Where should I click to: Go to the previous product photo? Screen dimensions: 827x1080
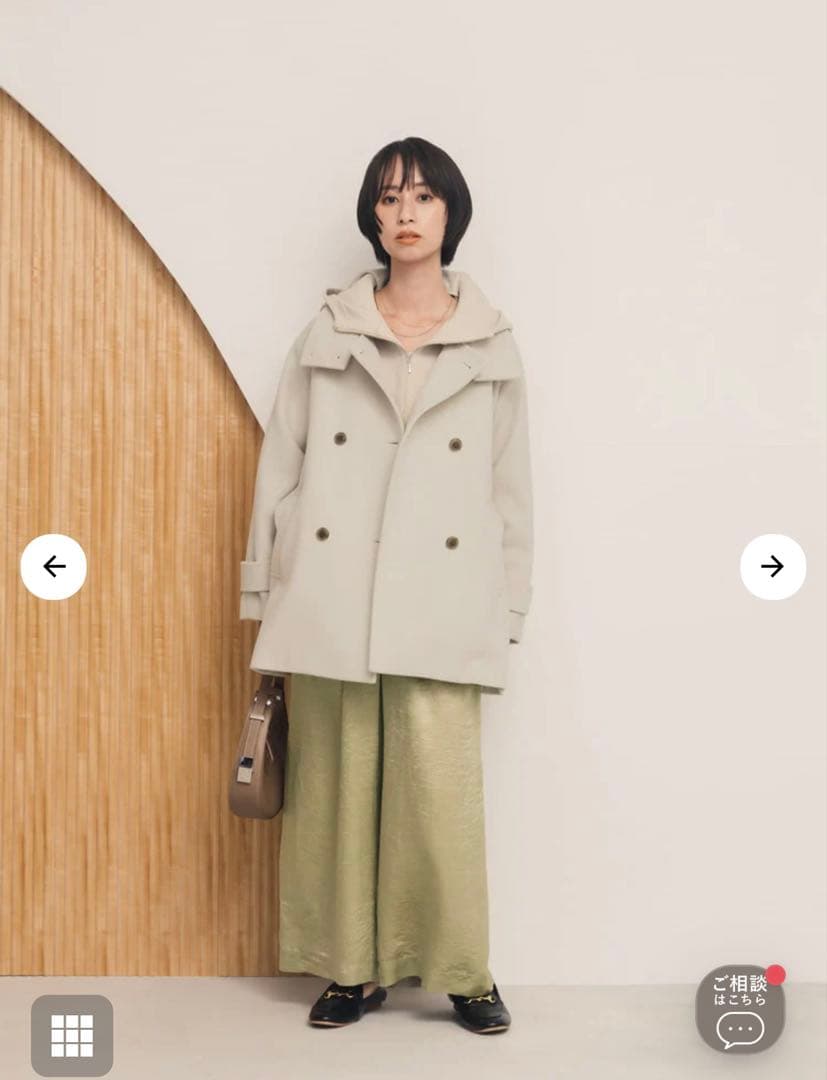pyautogui.click(x=54, y=567)
